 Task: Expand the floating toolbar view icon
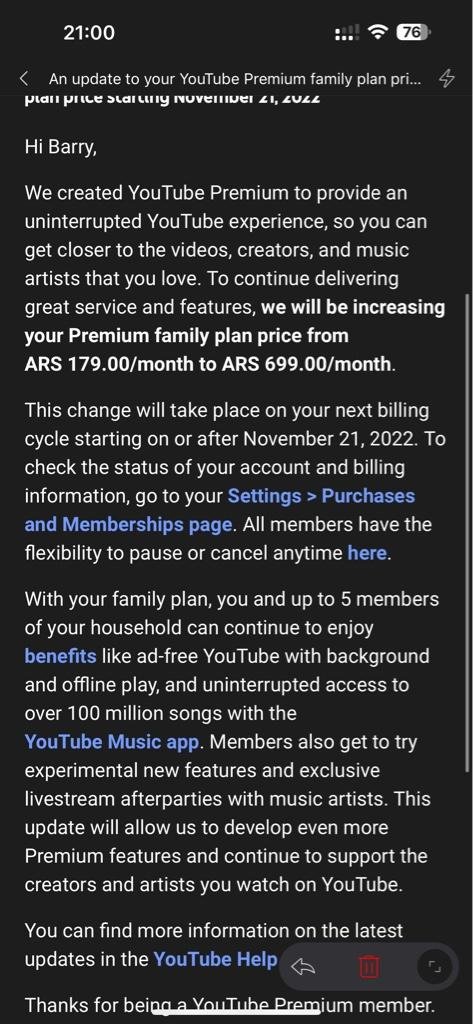pyautogui.click(x=434, y=967)
